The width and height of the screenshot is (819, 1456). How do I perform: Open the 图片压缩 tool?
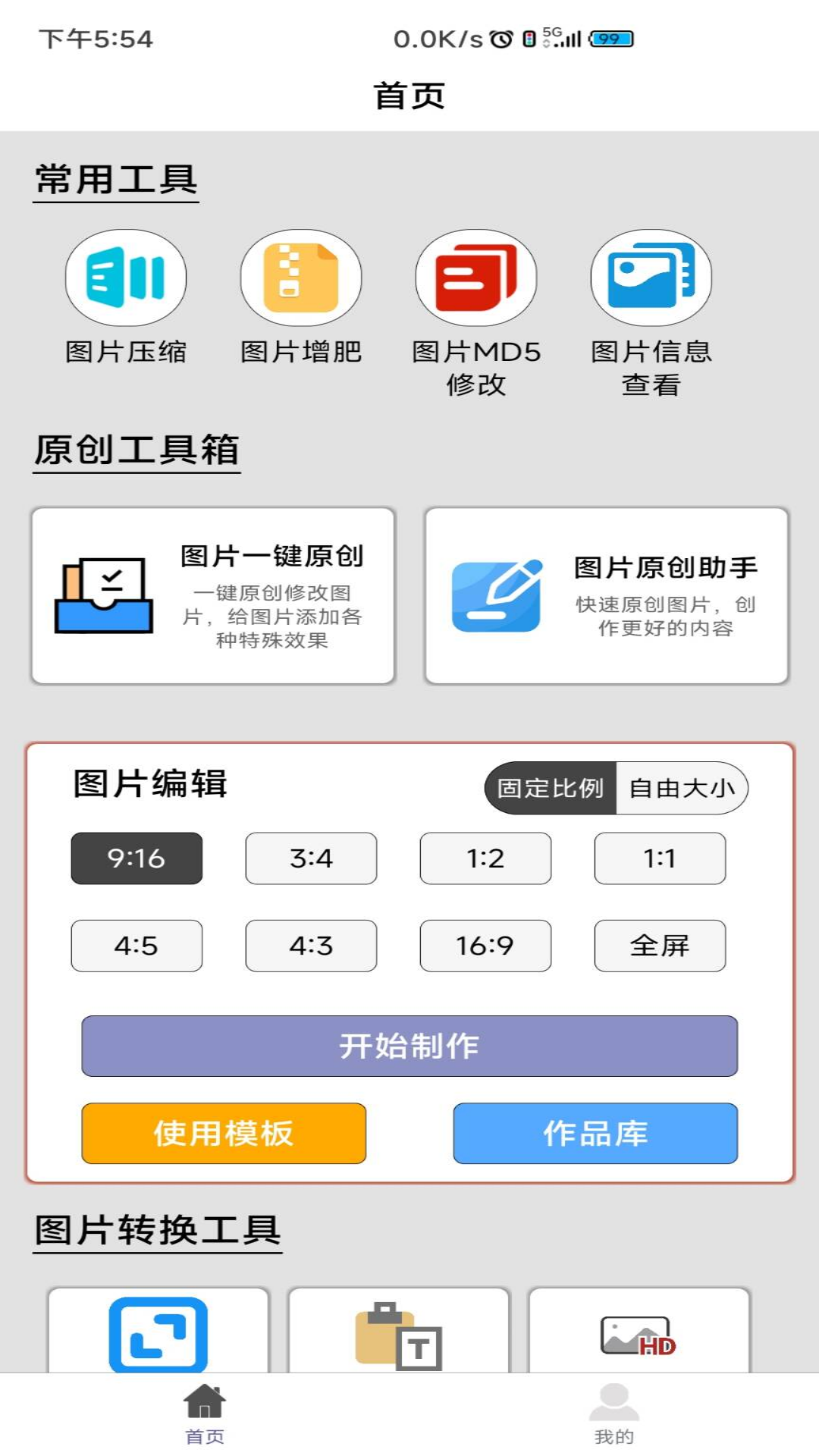(126, 278)
